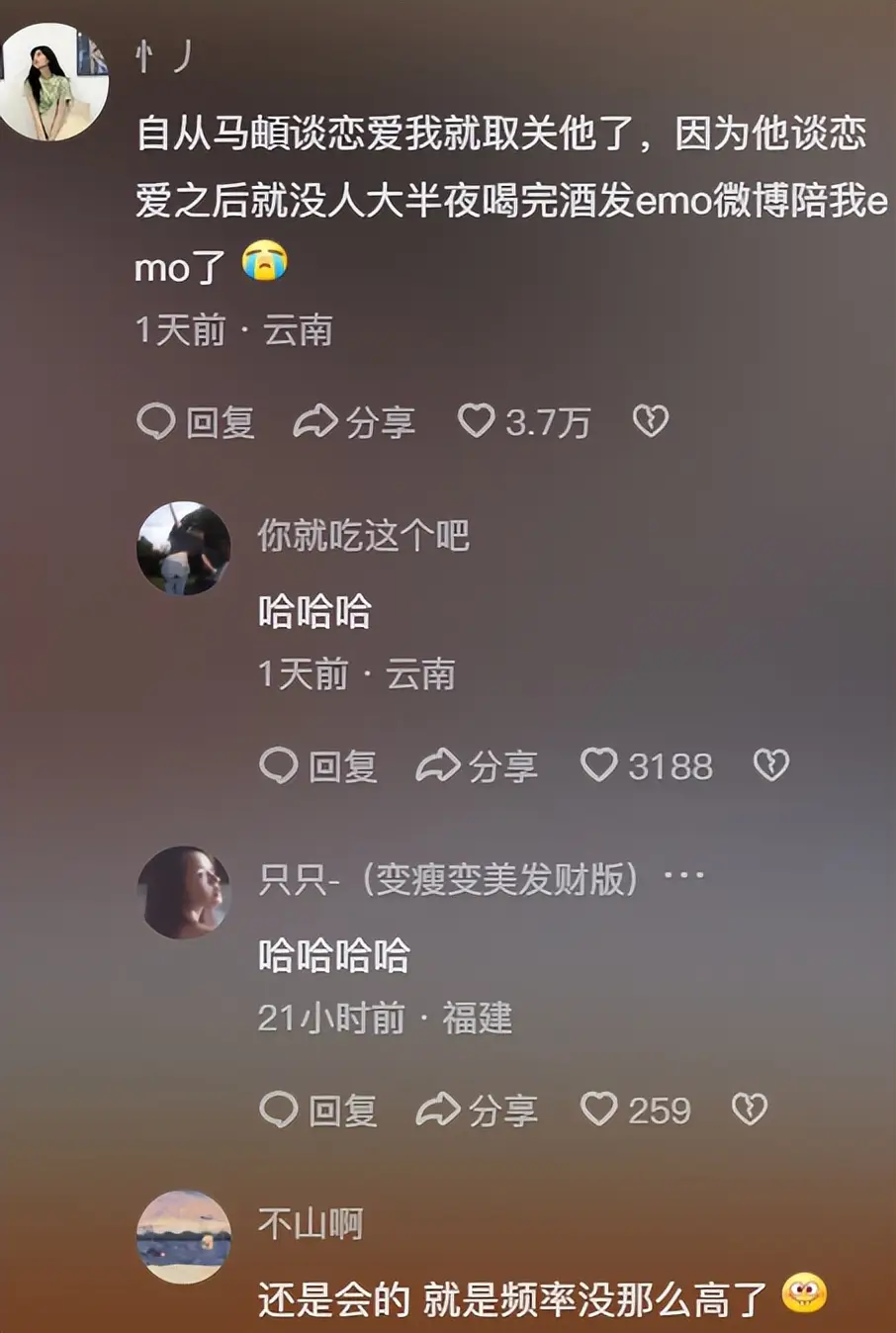
Task: Open the top commenter's avatar
Action: click(54, 81)
